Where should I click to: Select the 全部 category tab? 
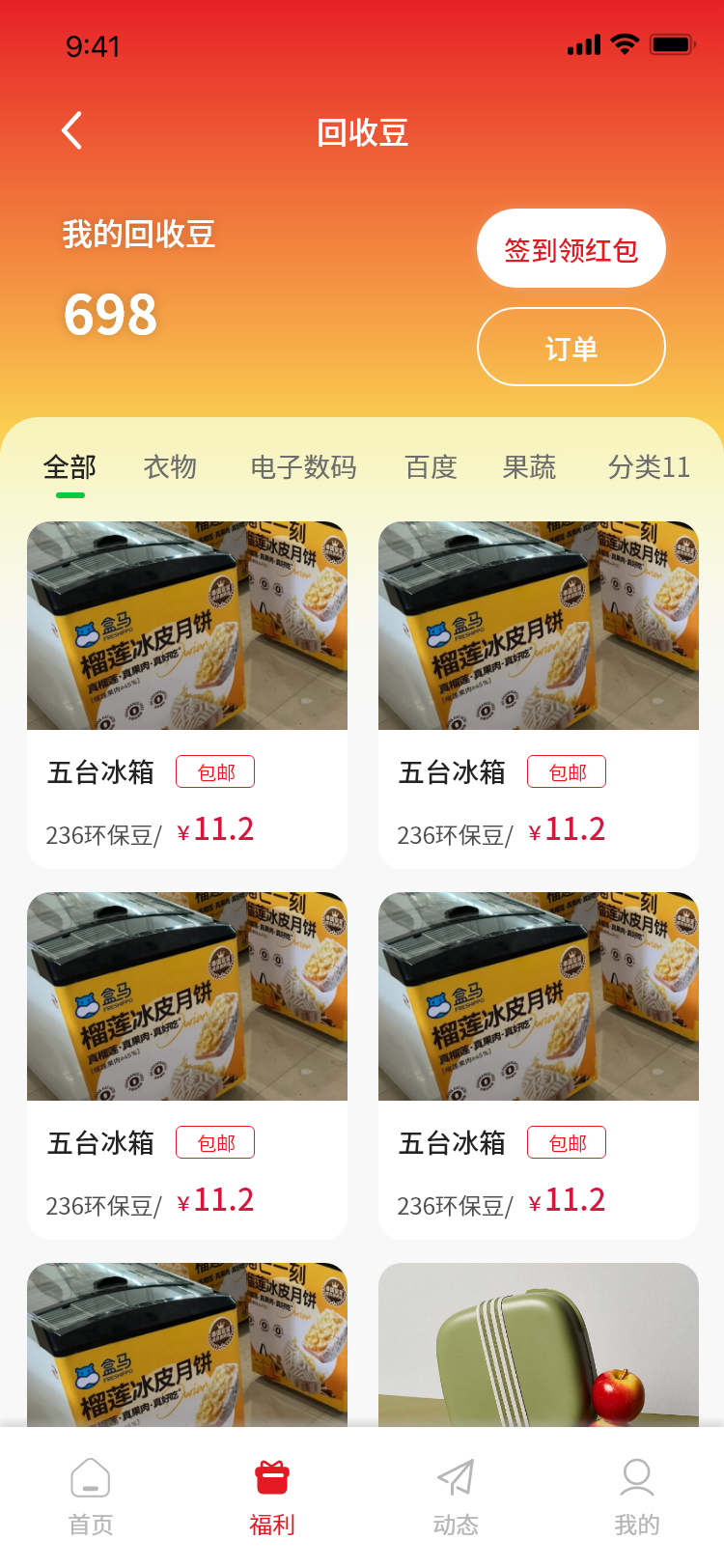click(70, 468)
